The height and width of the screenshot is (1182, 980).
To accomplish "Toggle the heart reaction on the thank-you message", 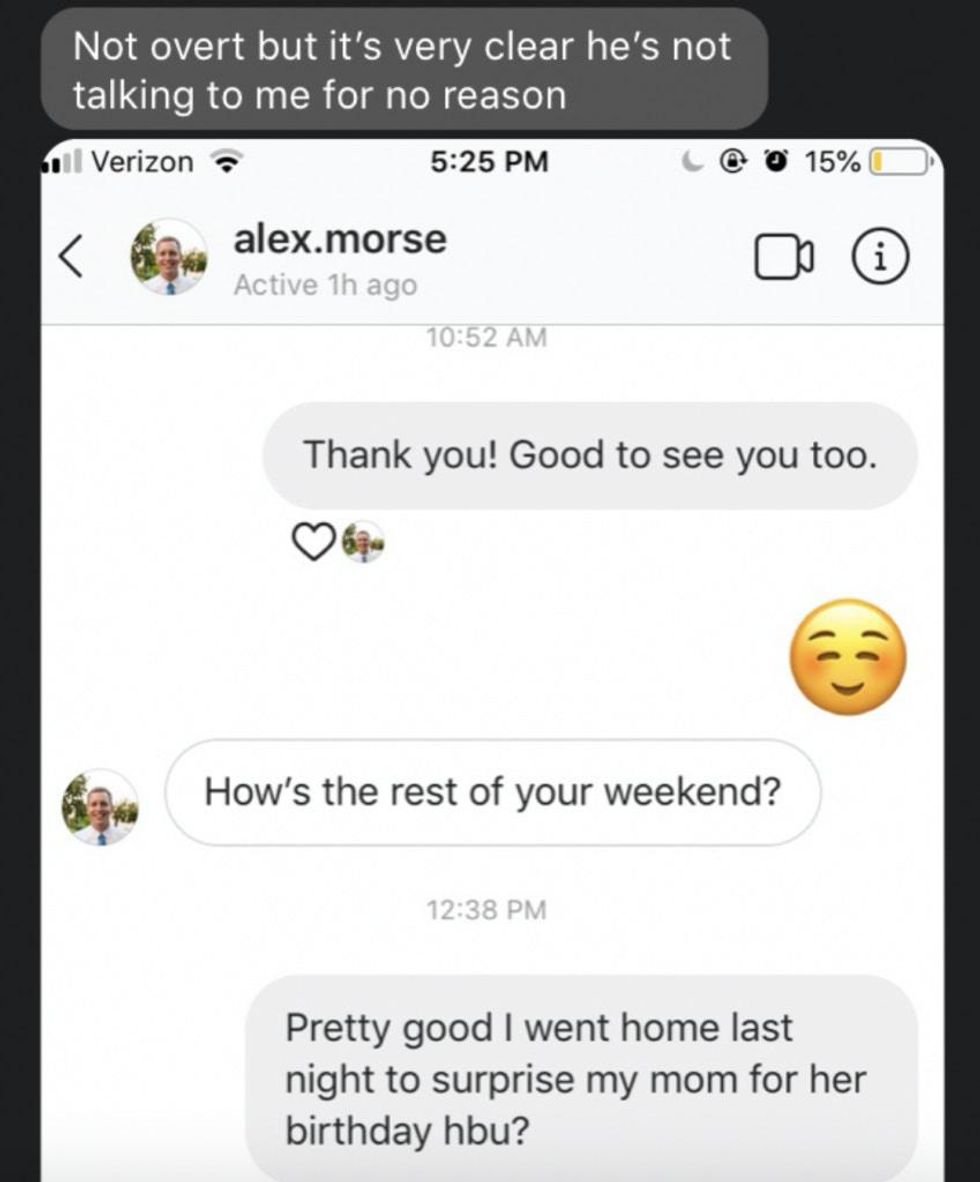I will point(316,541).
